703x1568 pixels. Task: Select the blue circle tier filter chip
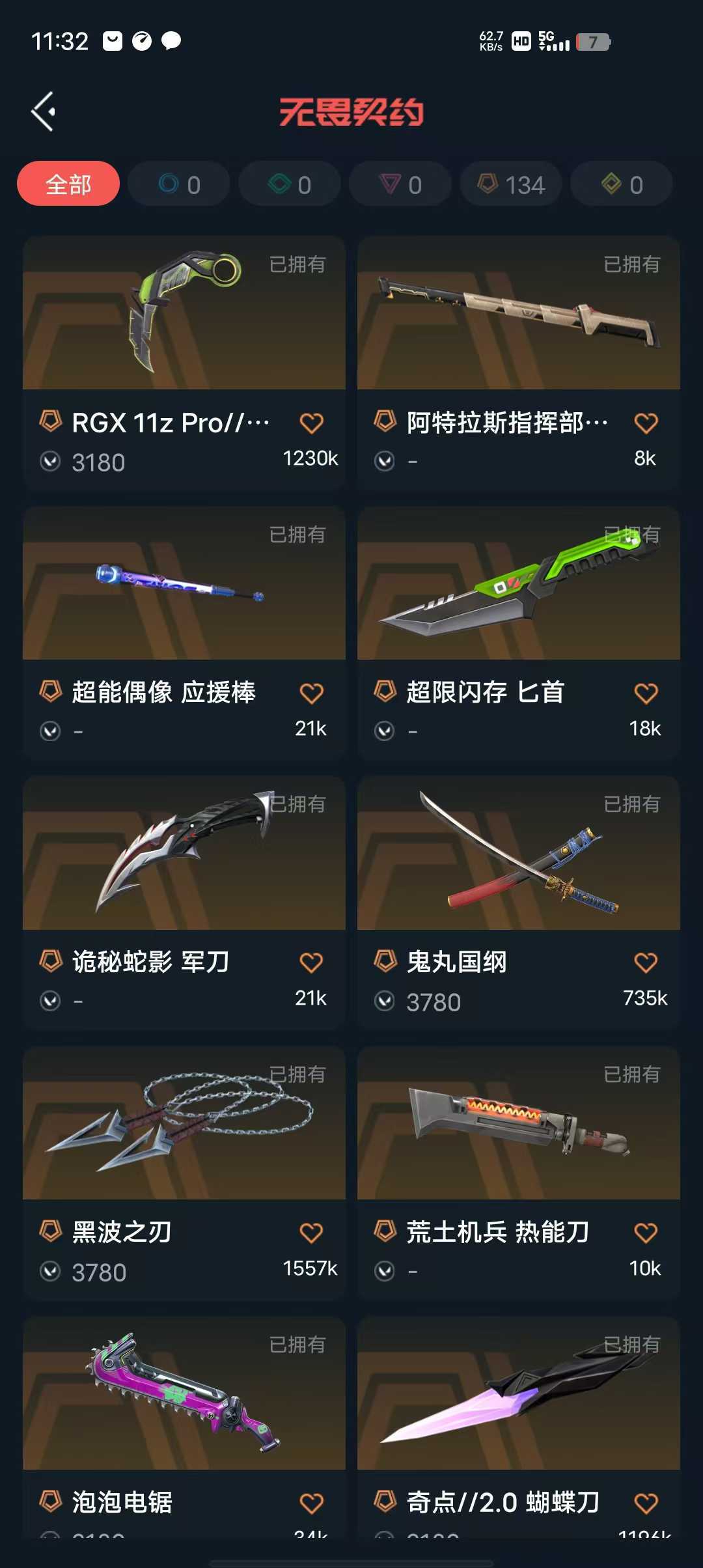click(x=179, y=184)
